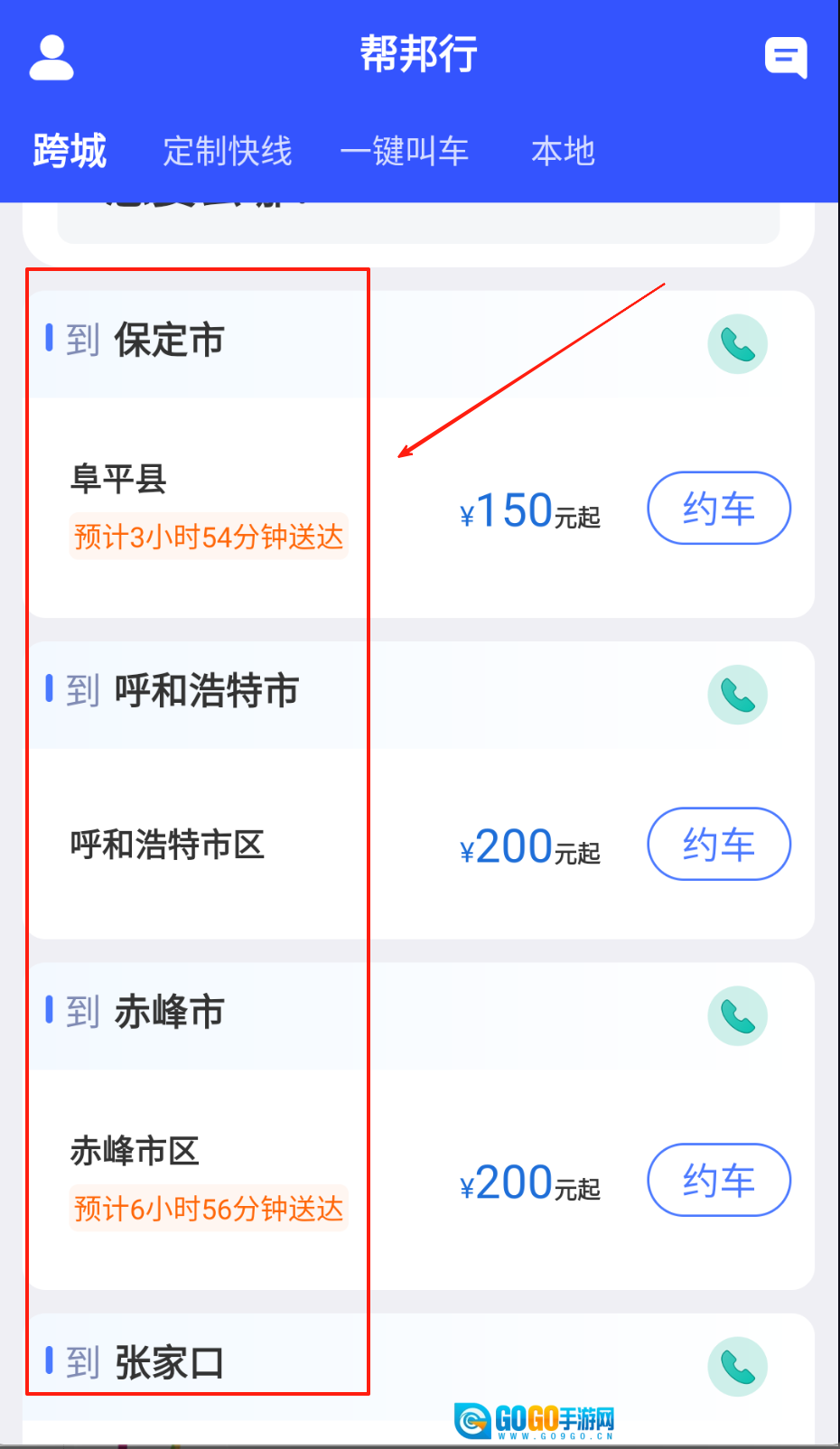Select the 本地 tab
This screenshot has width=840, height=1449.
click(563, 151)
